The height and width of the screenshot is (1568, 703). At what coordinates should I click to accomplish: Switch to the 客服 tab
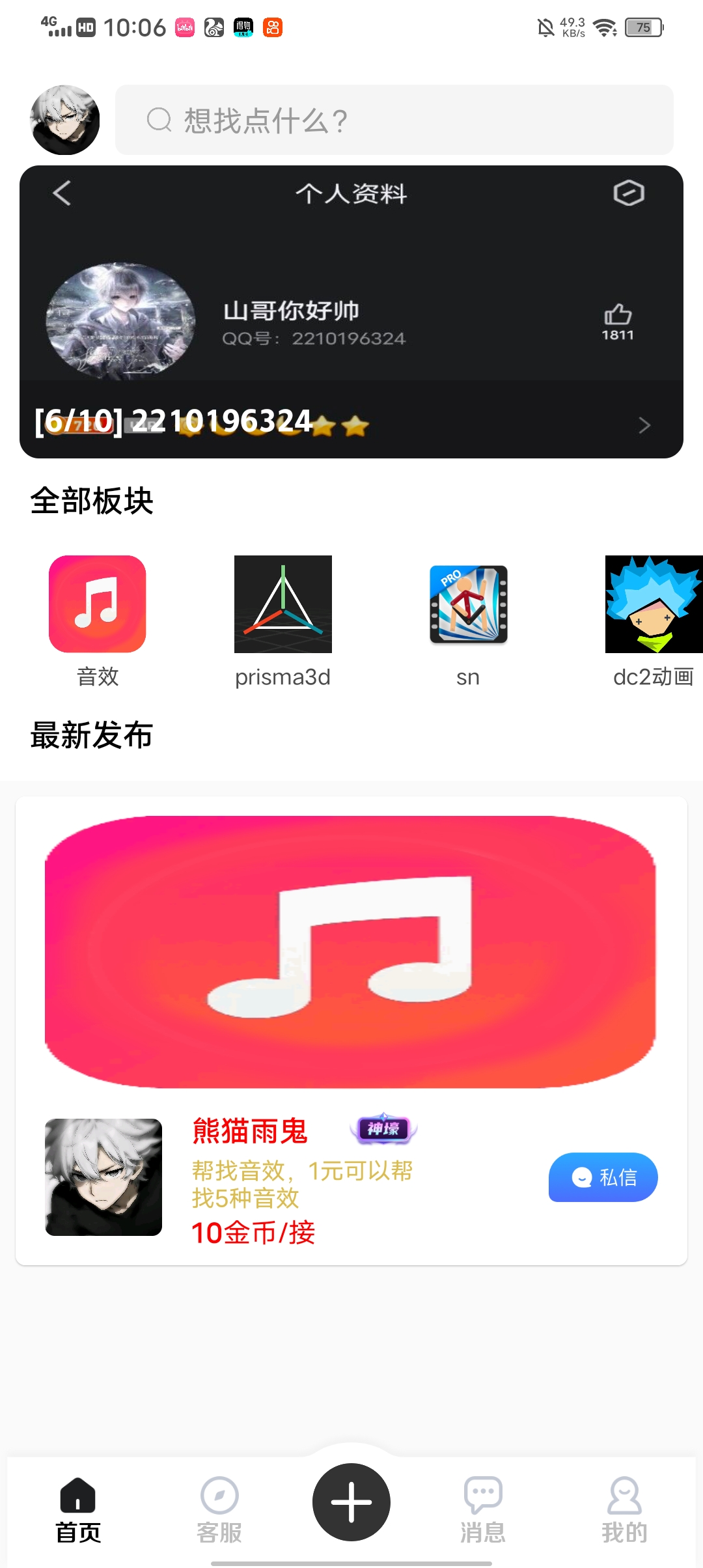[219, 1509]
